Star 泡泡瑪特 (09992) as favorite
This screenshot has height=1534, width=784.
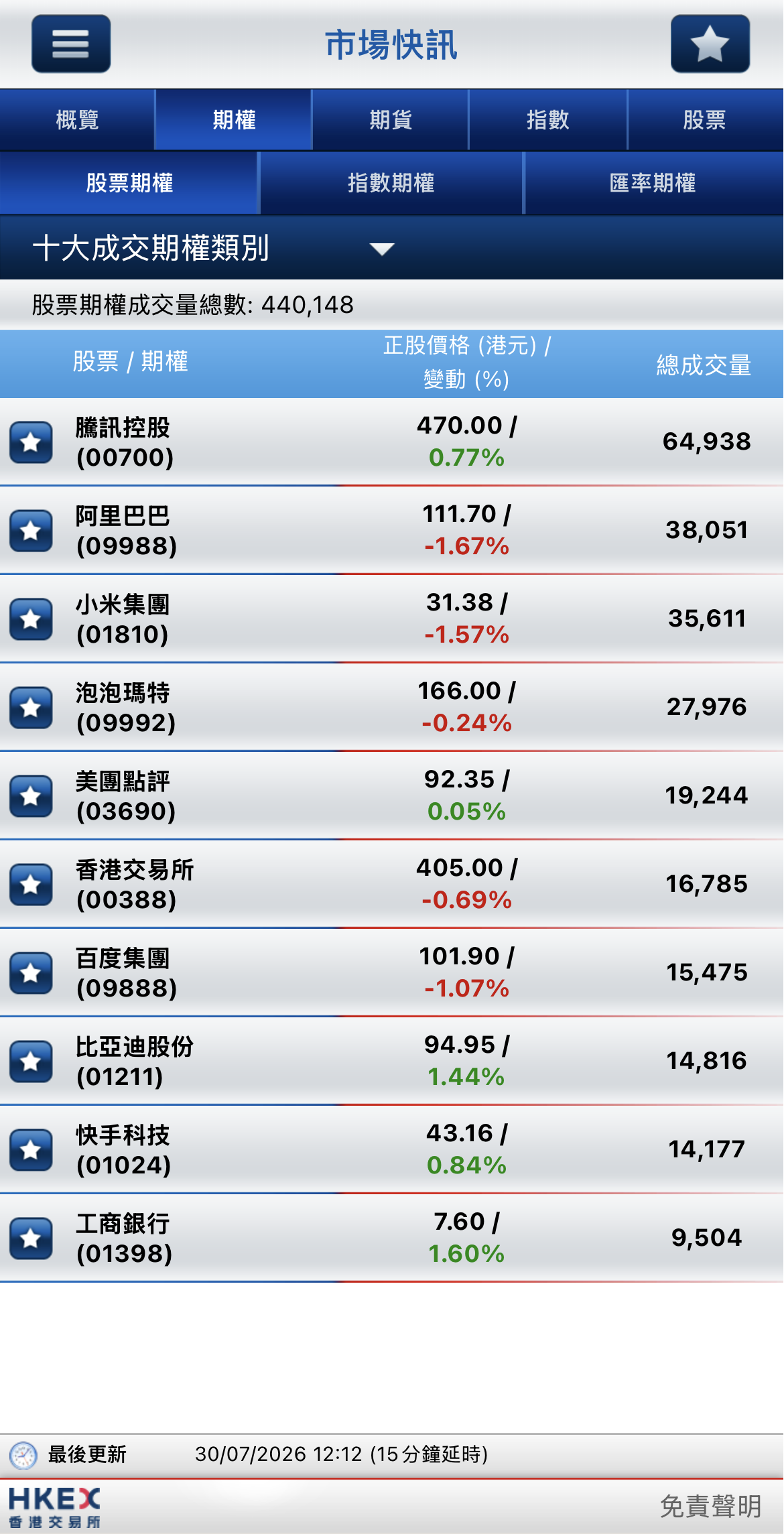click(x=31, y=708)
